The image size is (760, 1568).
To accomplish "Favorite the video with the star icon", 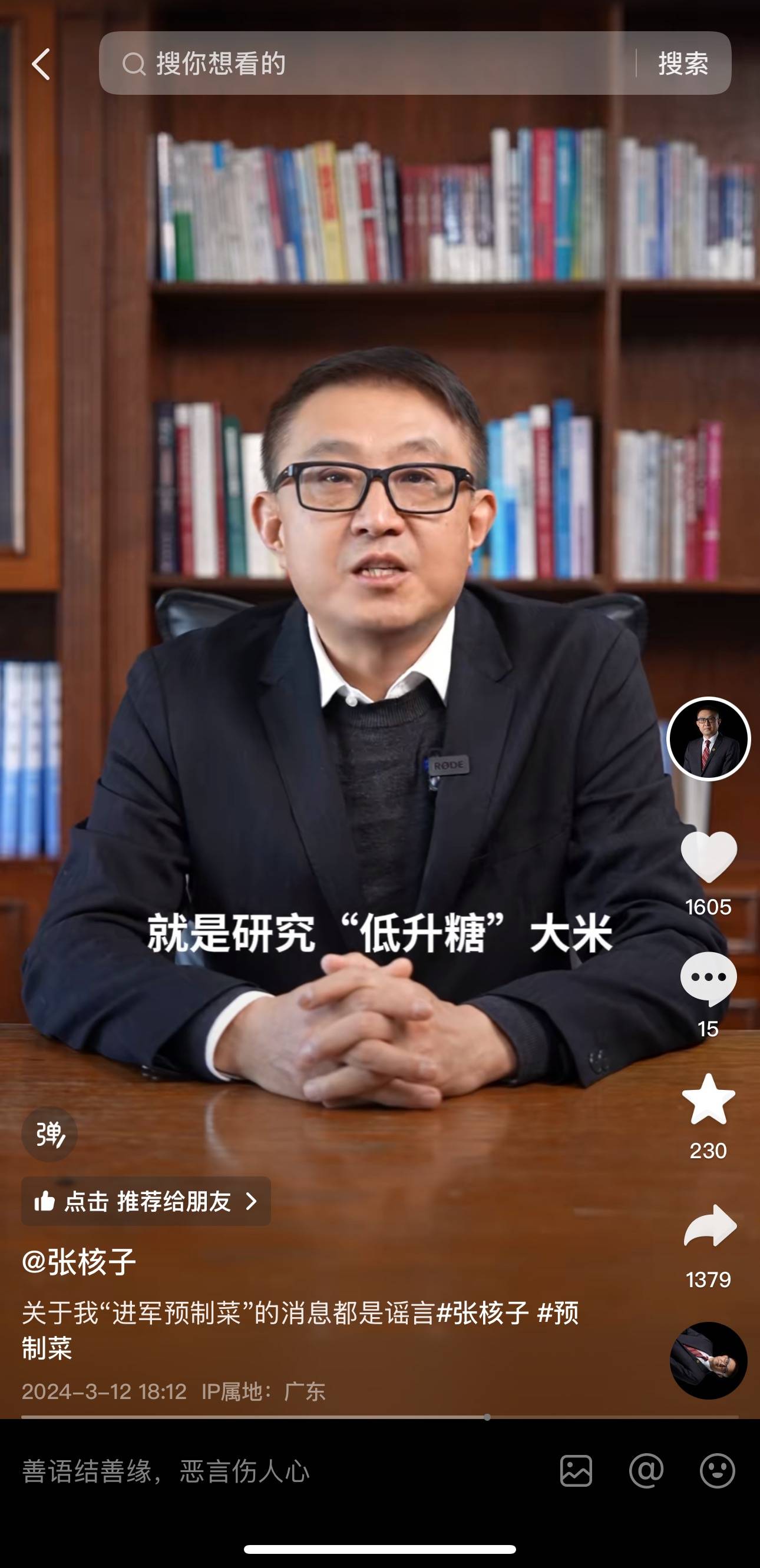I will [x=708, y=1099].
